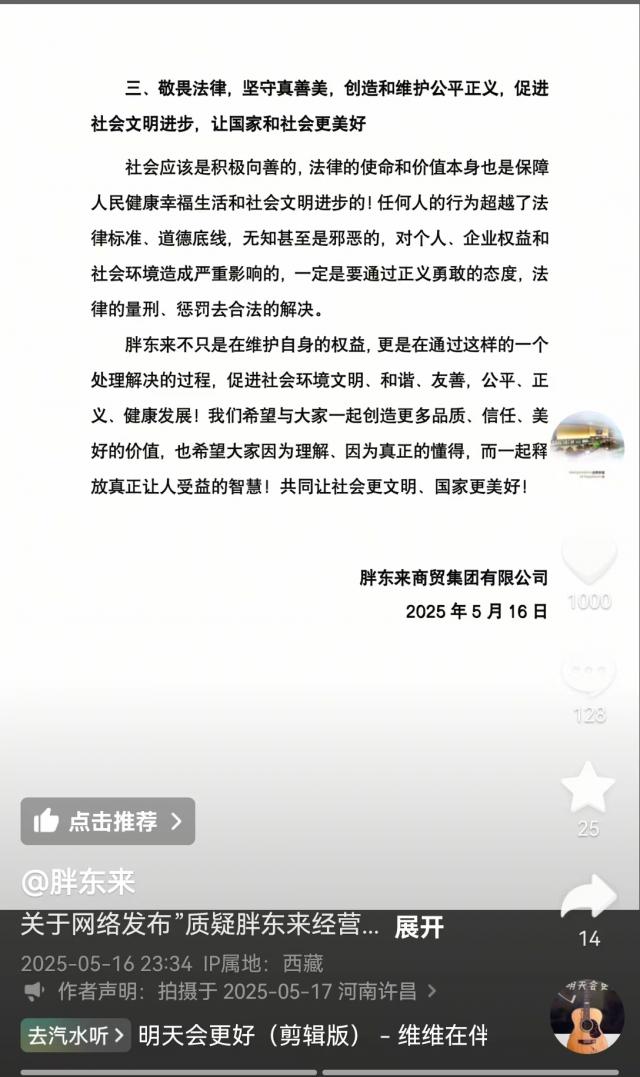Image resolution: width=640 pixels, height=1077 pixels.
Task: Favorite this post with the star
Action: tap(588, 787)
